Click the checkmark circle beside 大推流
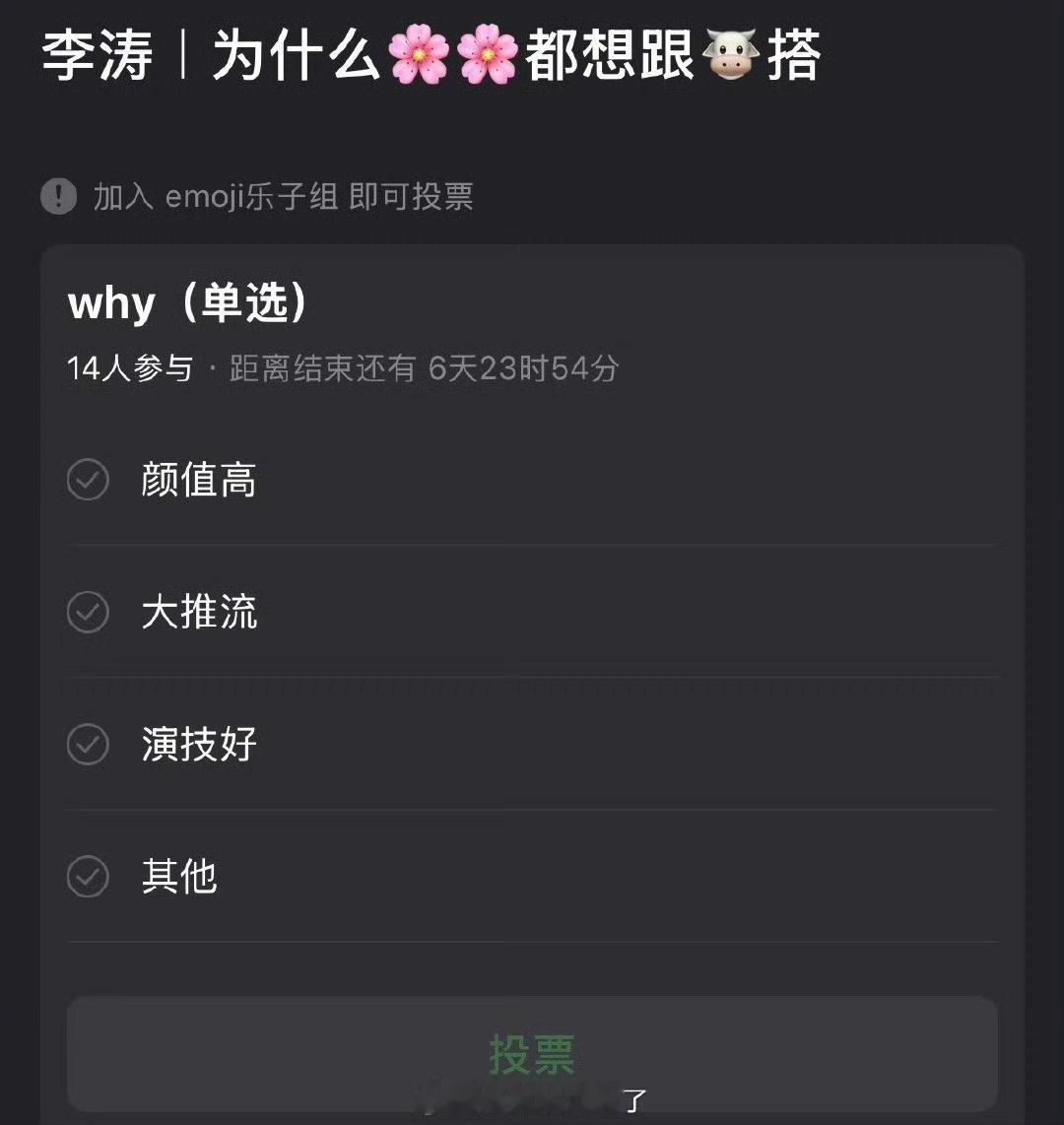Viewport: 1064px width, 1125px height. [89, 613]
